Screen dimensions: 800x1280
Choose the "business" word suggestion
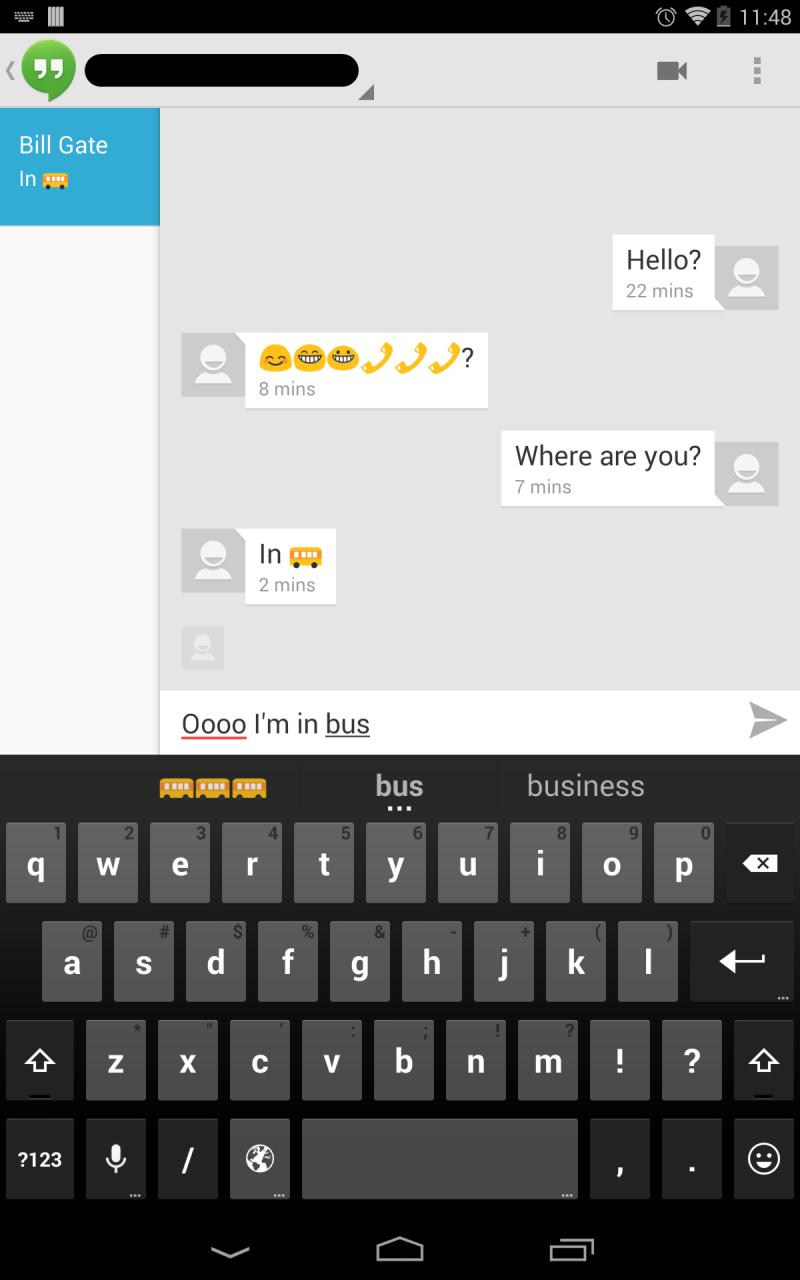(x=585, y=786)
